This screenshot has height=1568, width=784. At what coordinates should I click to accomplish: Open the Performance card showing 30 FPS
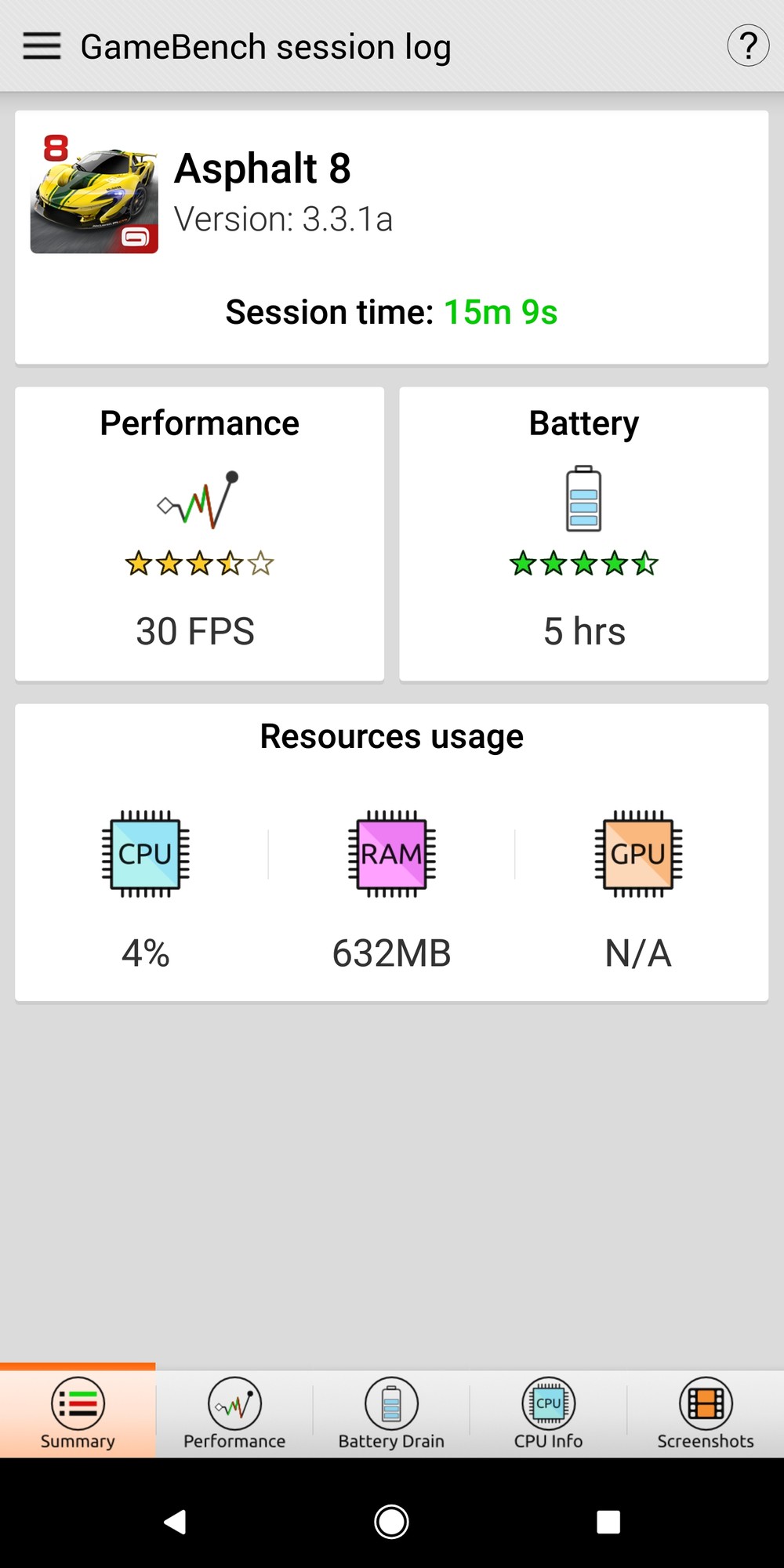click(199, 534)
